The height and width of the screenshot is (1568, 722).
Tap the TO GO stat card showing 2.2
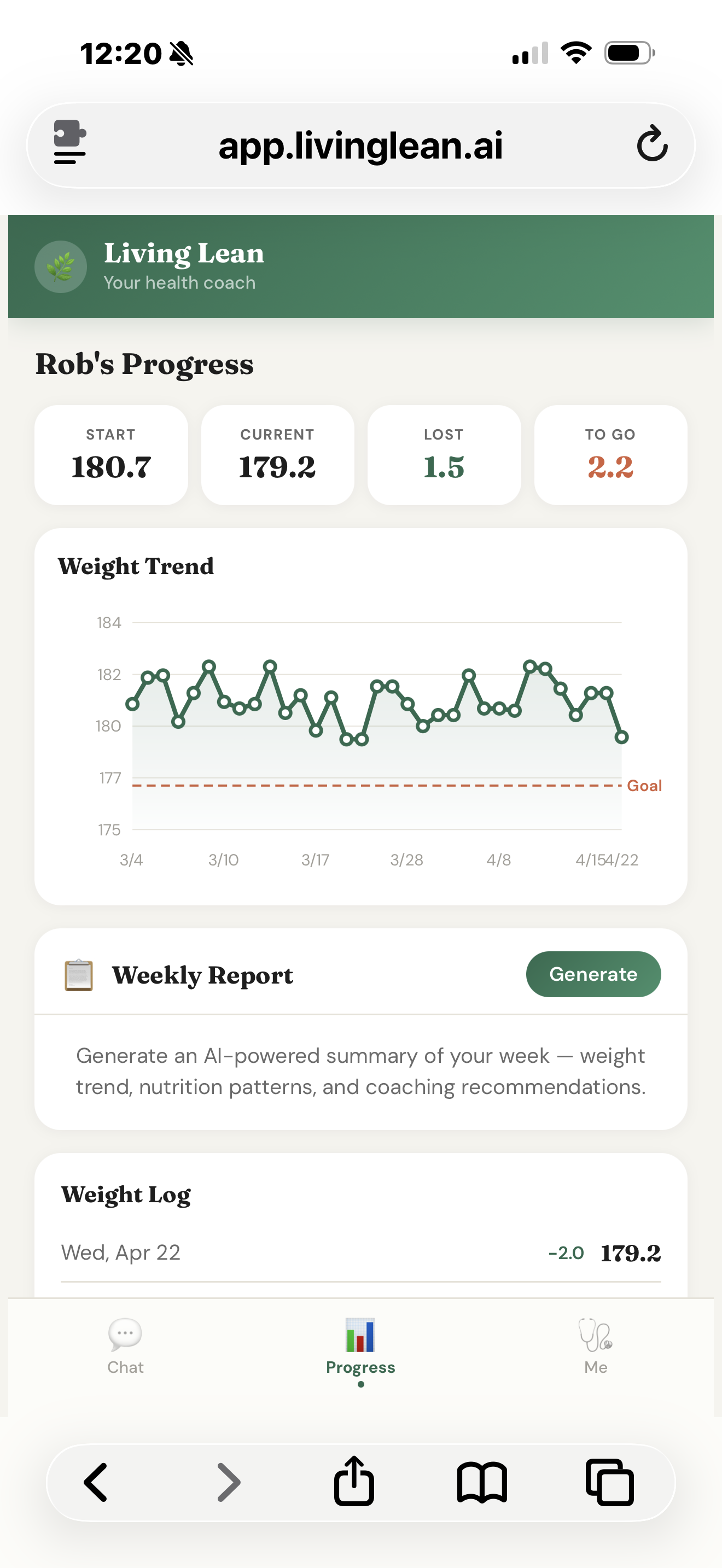coord(610,455)
